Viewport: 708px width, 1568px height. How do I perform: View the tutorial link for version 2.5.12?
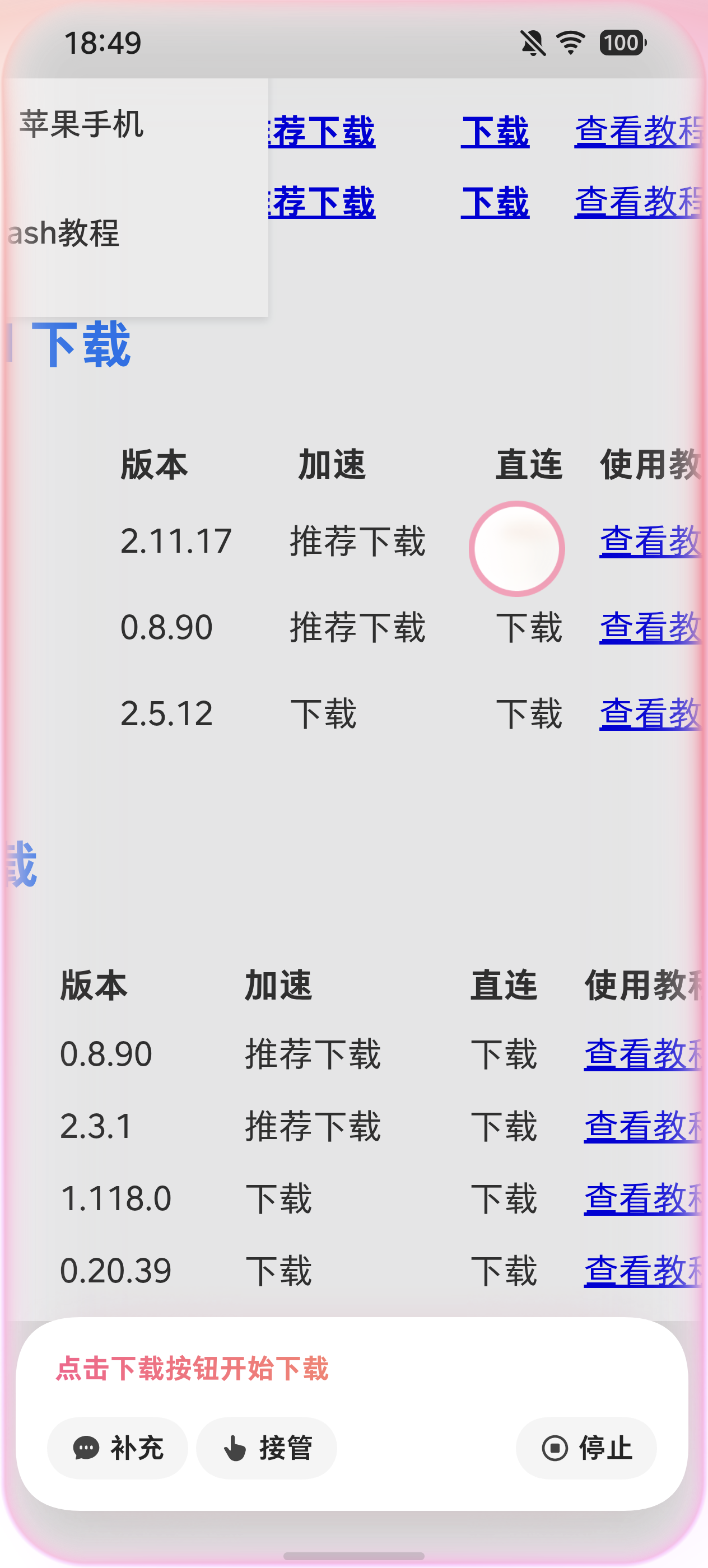click(x=650, y=714)
